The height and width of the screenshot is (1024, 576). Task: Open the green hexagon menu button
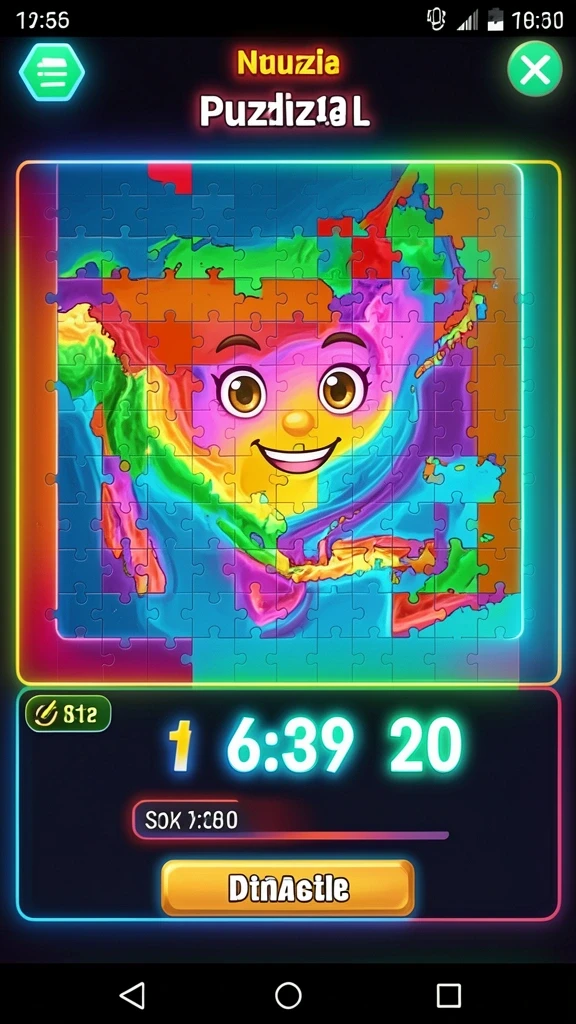(x=52, y=72)
